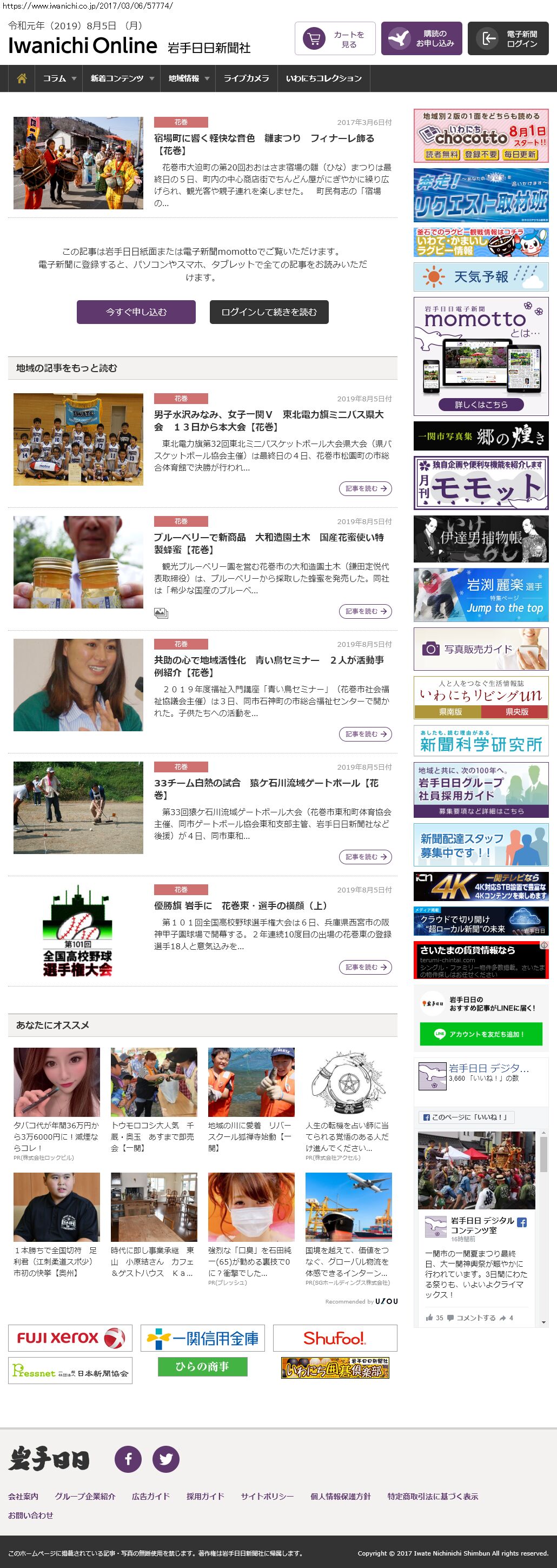The width and height of the screenshot is (557, 1568).
Task: Open the 天気予報 banner
Action: [480, 277]
